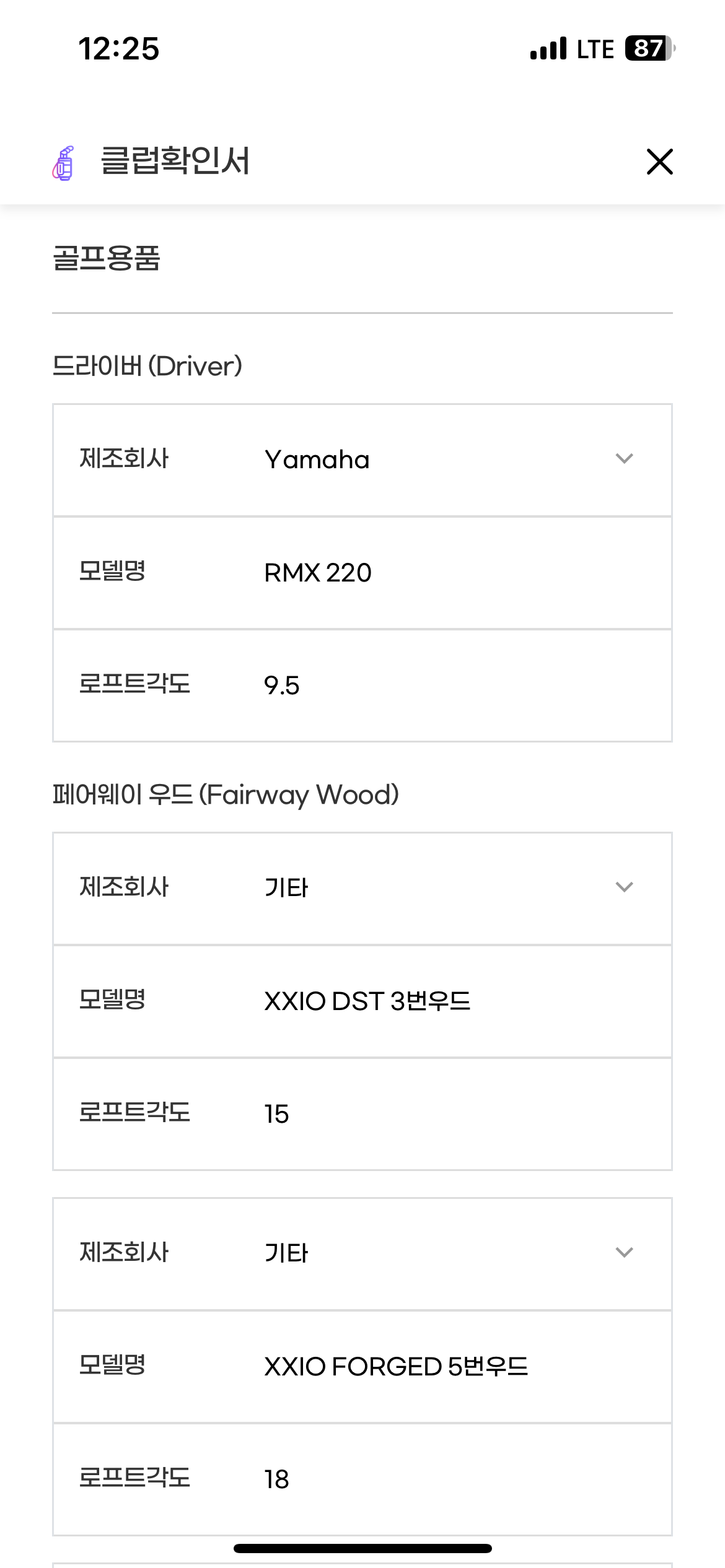Edit the driver model name RMX 220
Screen dimensions: 725x1568
pyautogui.click(x=362, y=573)
